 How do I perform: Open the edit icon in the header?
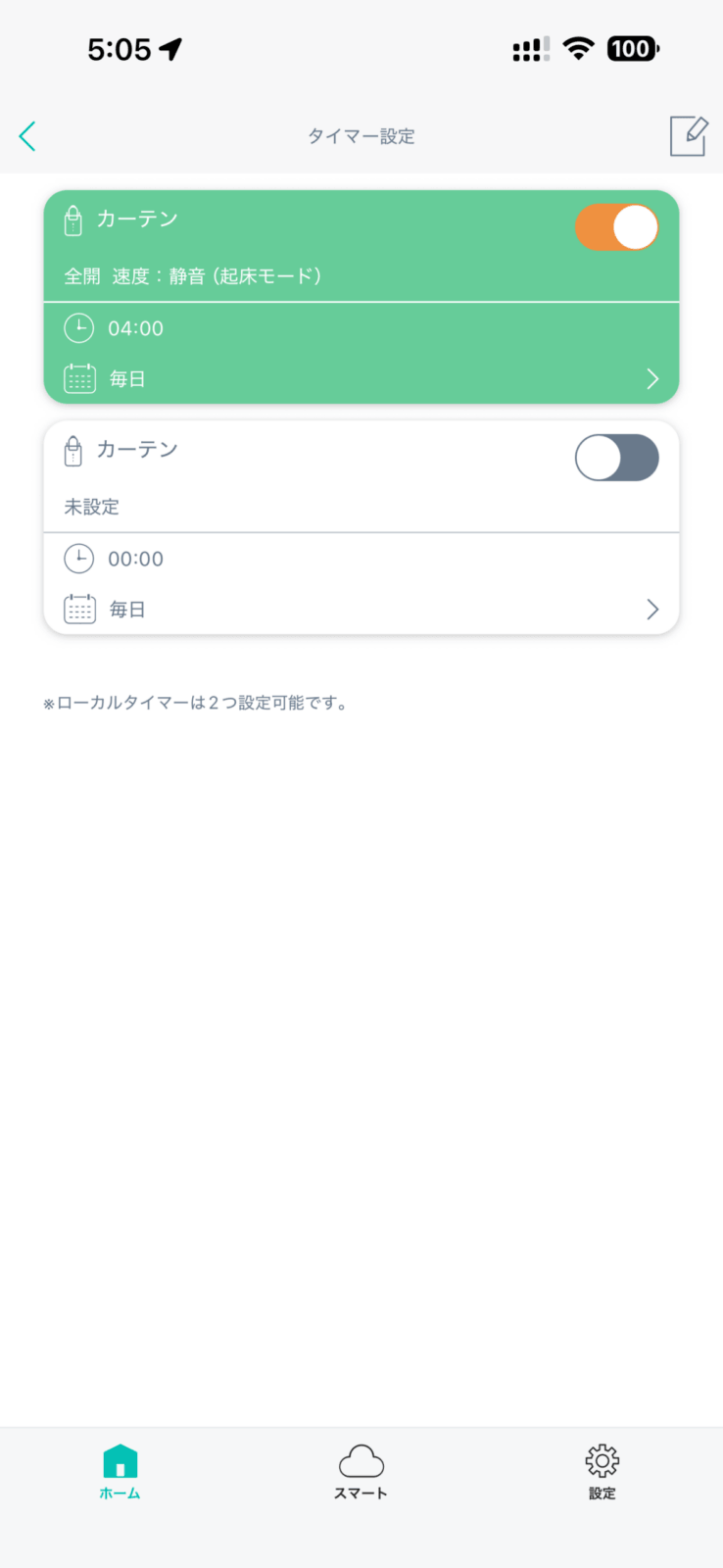(x=688, y=136)
